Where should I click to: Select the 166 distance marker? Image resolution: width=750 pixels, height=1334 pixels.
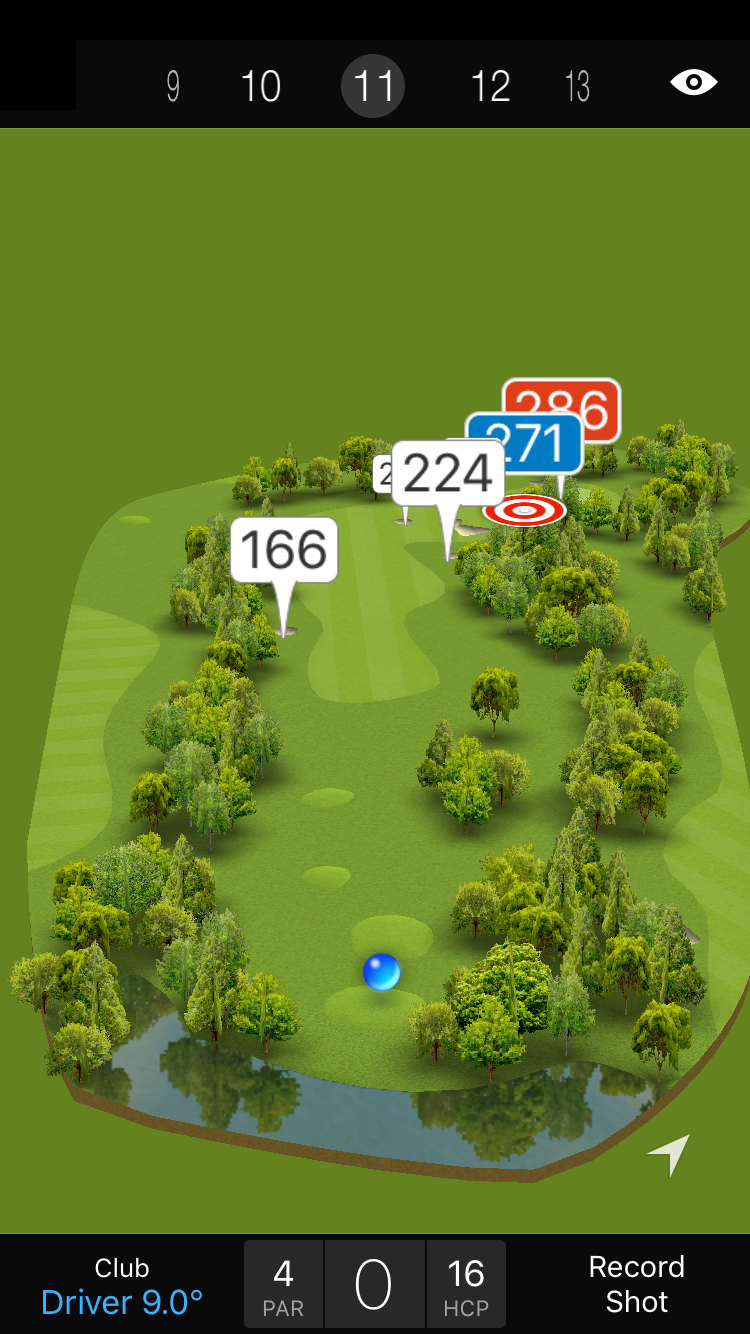click(x=284, y=550)
